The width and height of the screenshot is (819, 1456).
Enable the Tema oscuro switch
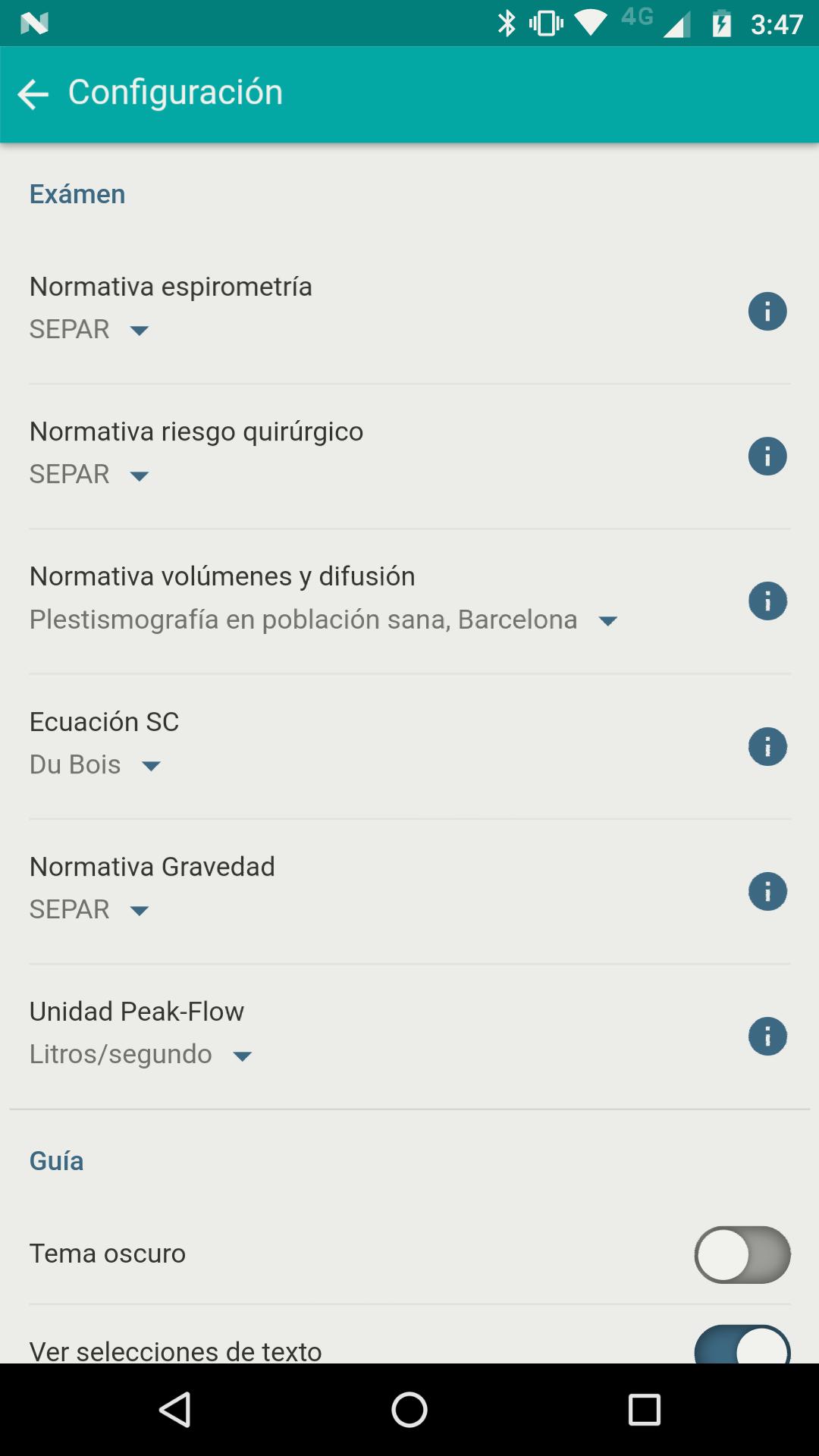(x=742, y=1254)
